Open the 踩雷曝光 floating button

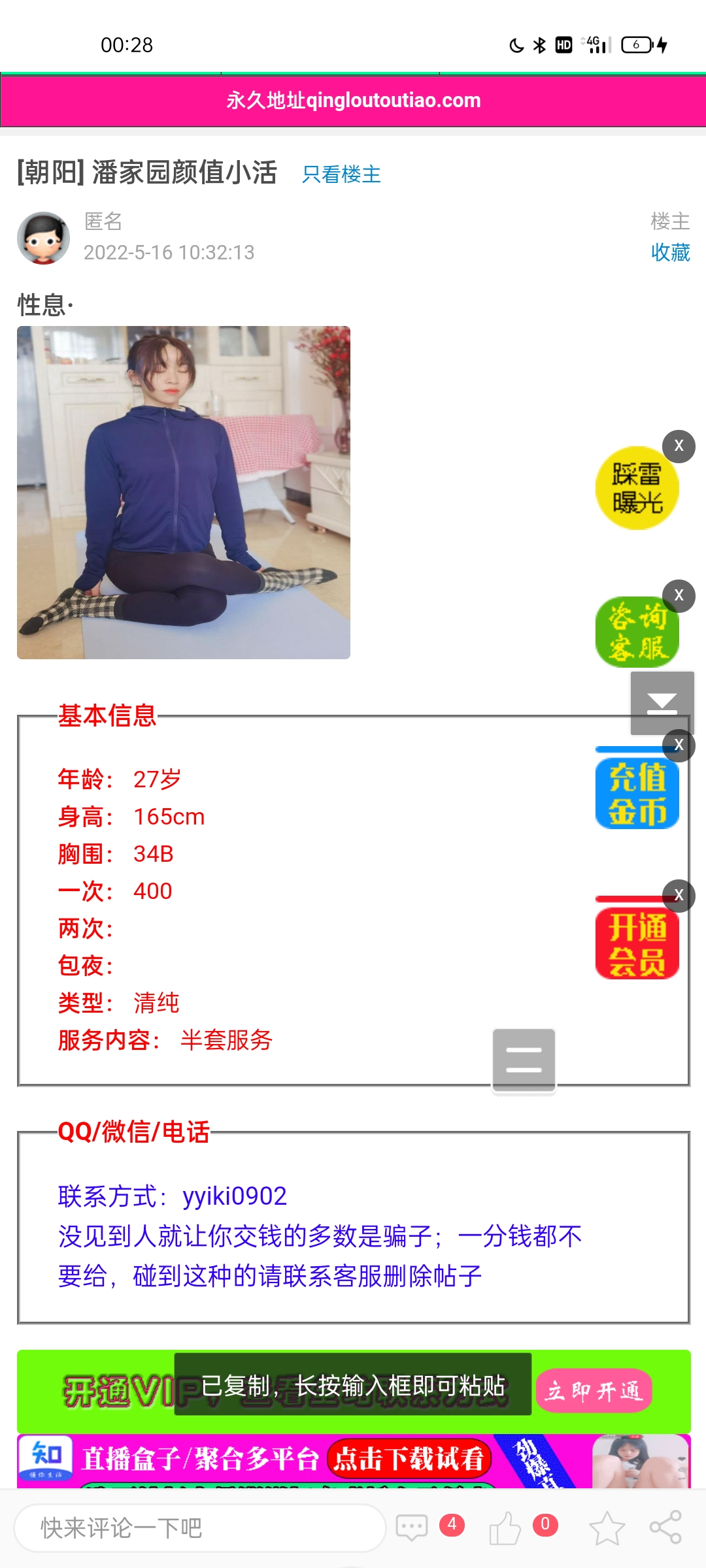click(x=637, y=489)
